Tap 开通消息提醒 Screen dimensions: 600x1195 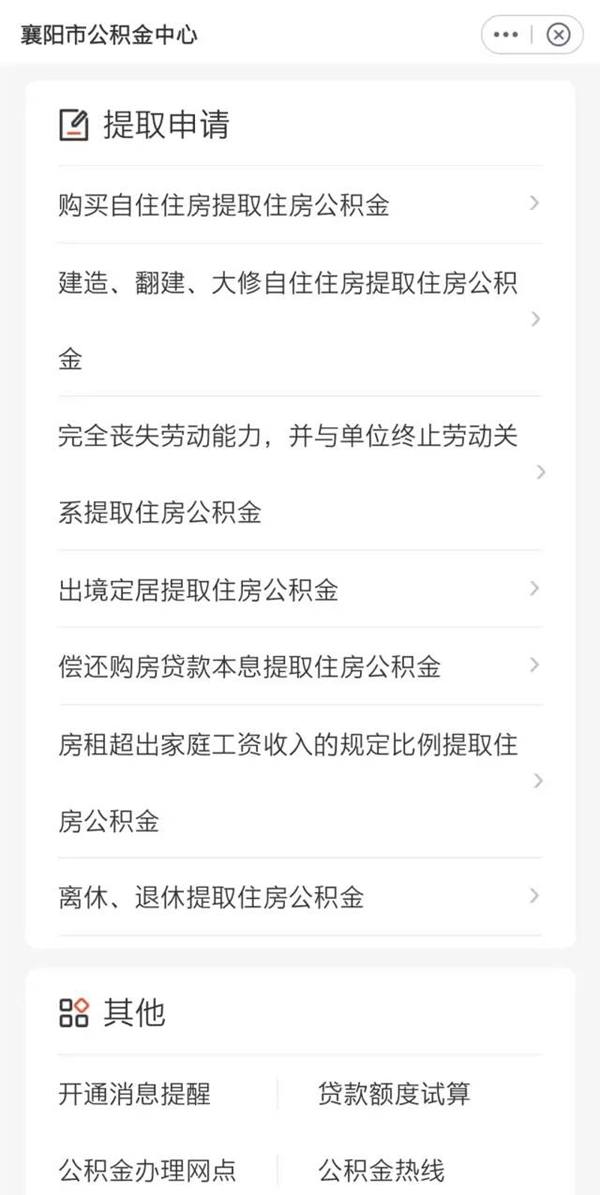click(135, 1093)
